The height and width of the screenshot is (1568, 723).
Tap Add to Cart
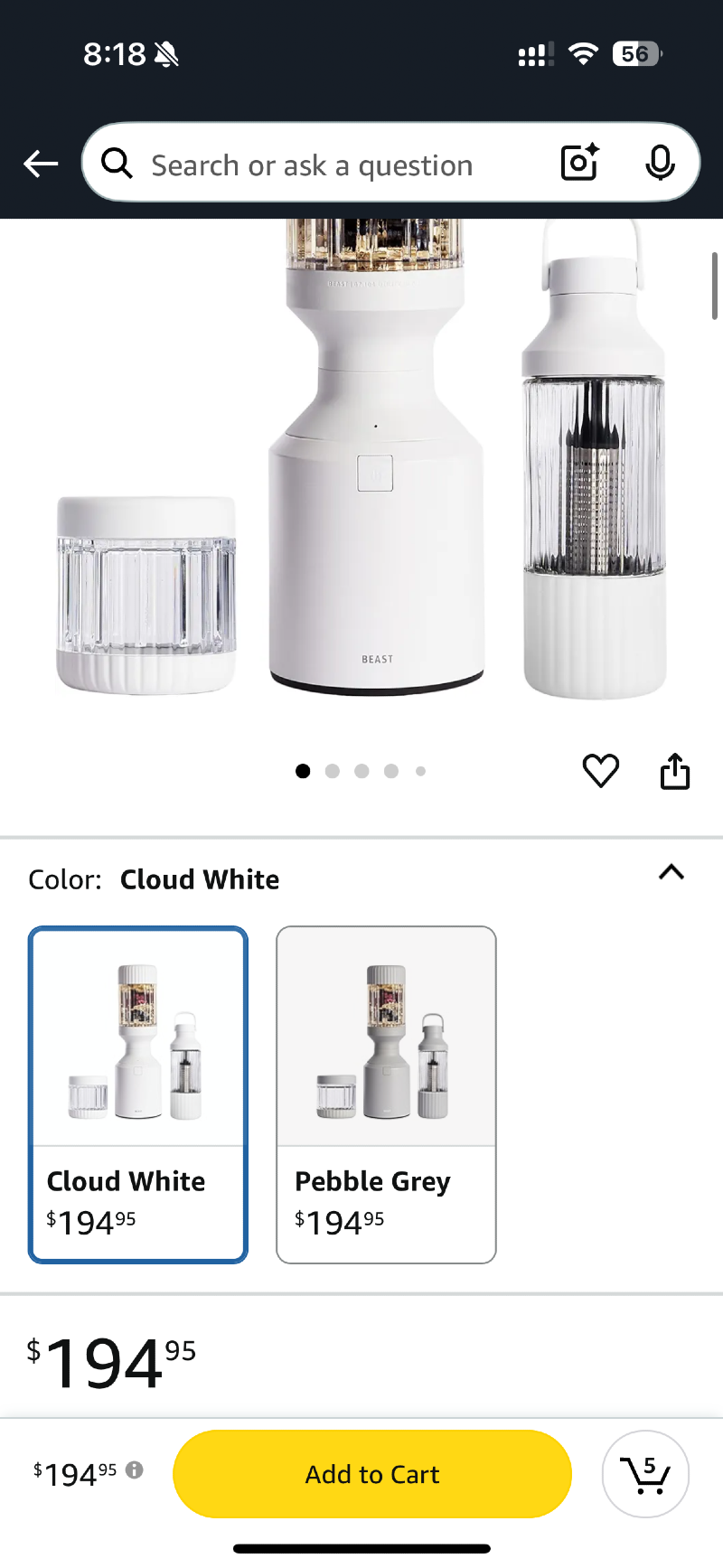tap(372, 1474)
